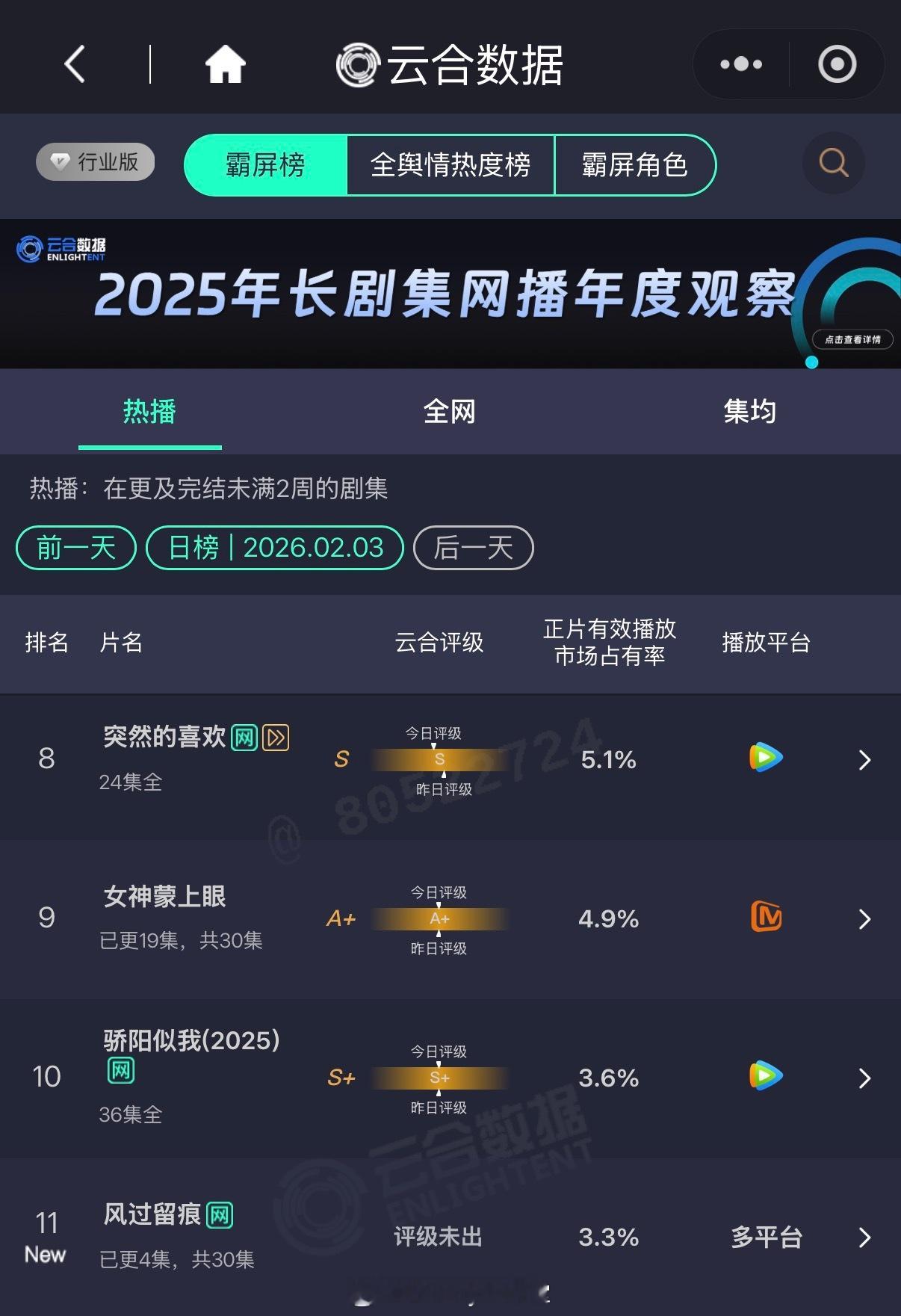The width and height of the screenshot is (901, 1316).
Task: Expand the chevron for 骄阳似我(2025) row
Action: [864, 1078]
